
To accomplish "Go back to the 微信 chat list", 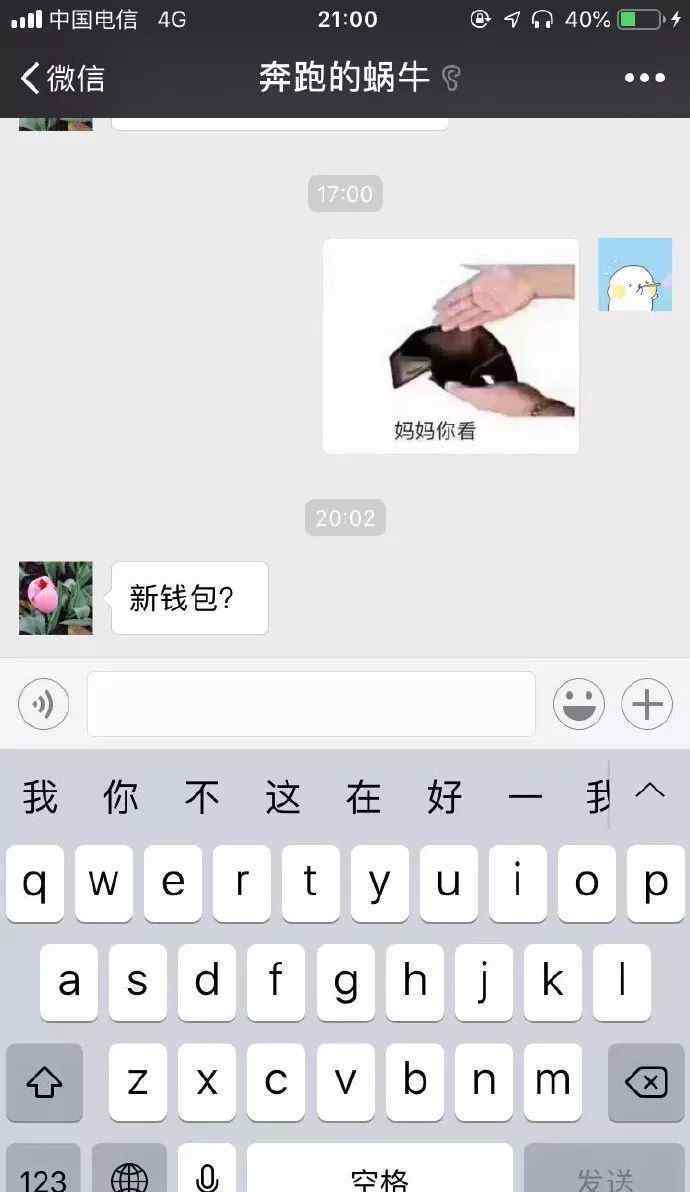I will tap(62, 78).
